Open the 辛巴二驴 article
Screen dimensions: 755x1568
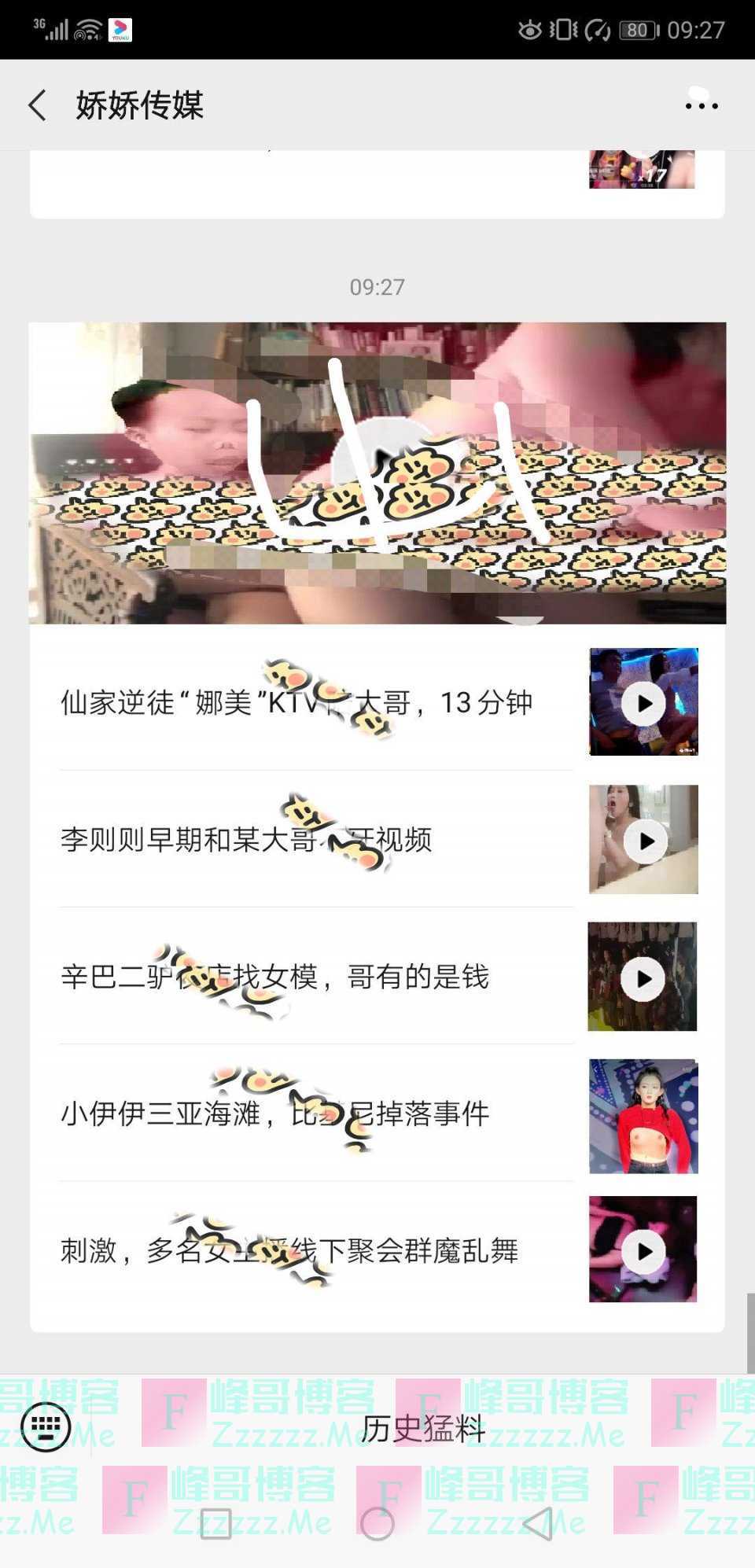(315, 977)
